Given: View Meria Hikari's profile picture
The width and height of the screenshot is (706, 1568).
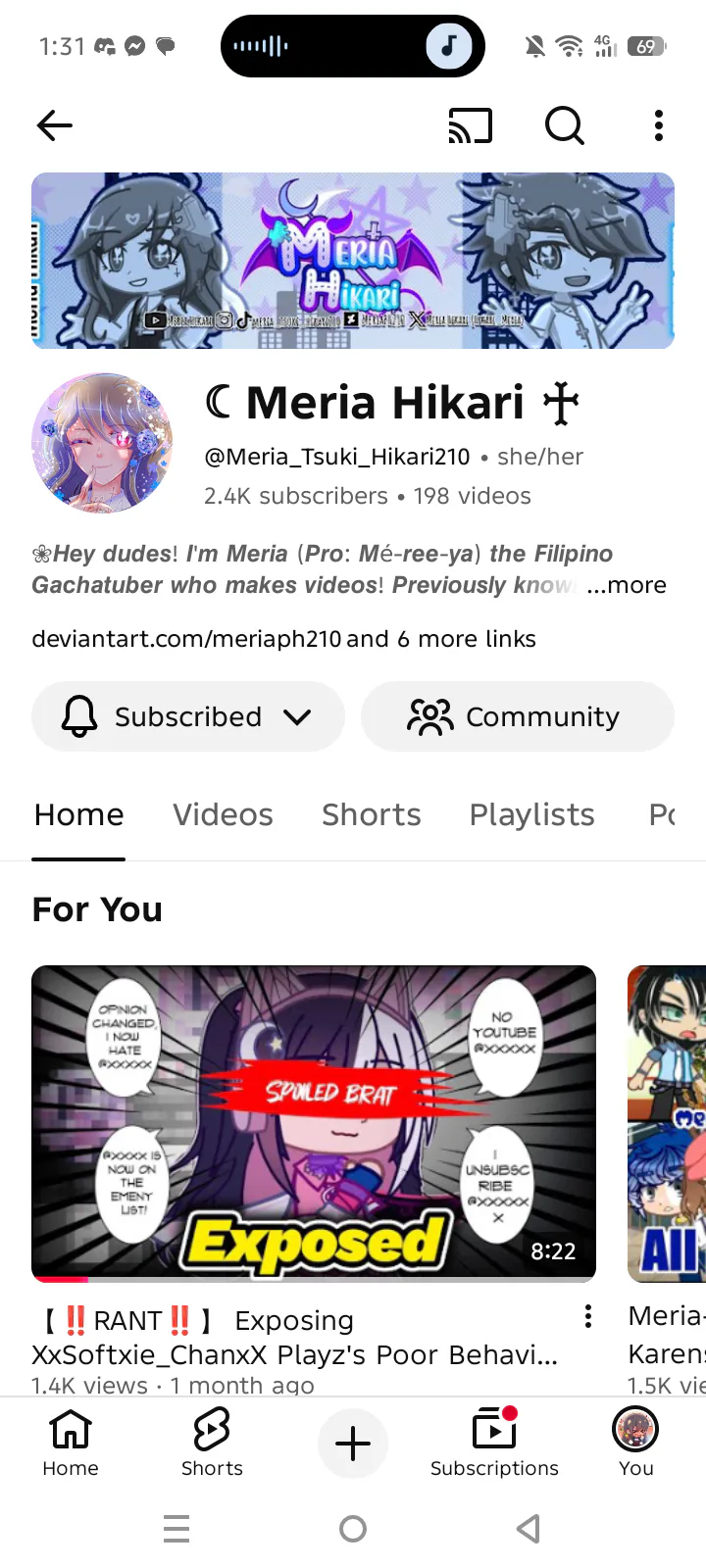Looking at the screenshot, I should coord(102,443).
